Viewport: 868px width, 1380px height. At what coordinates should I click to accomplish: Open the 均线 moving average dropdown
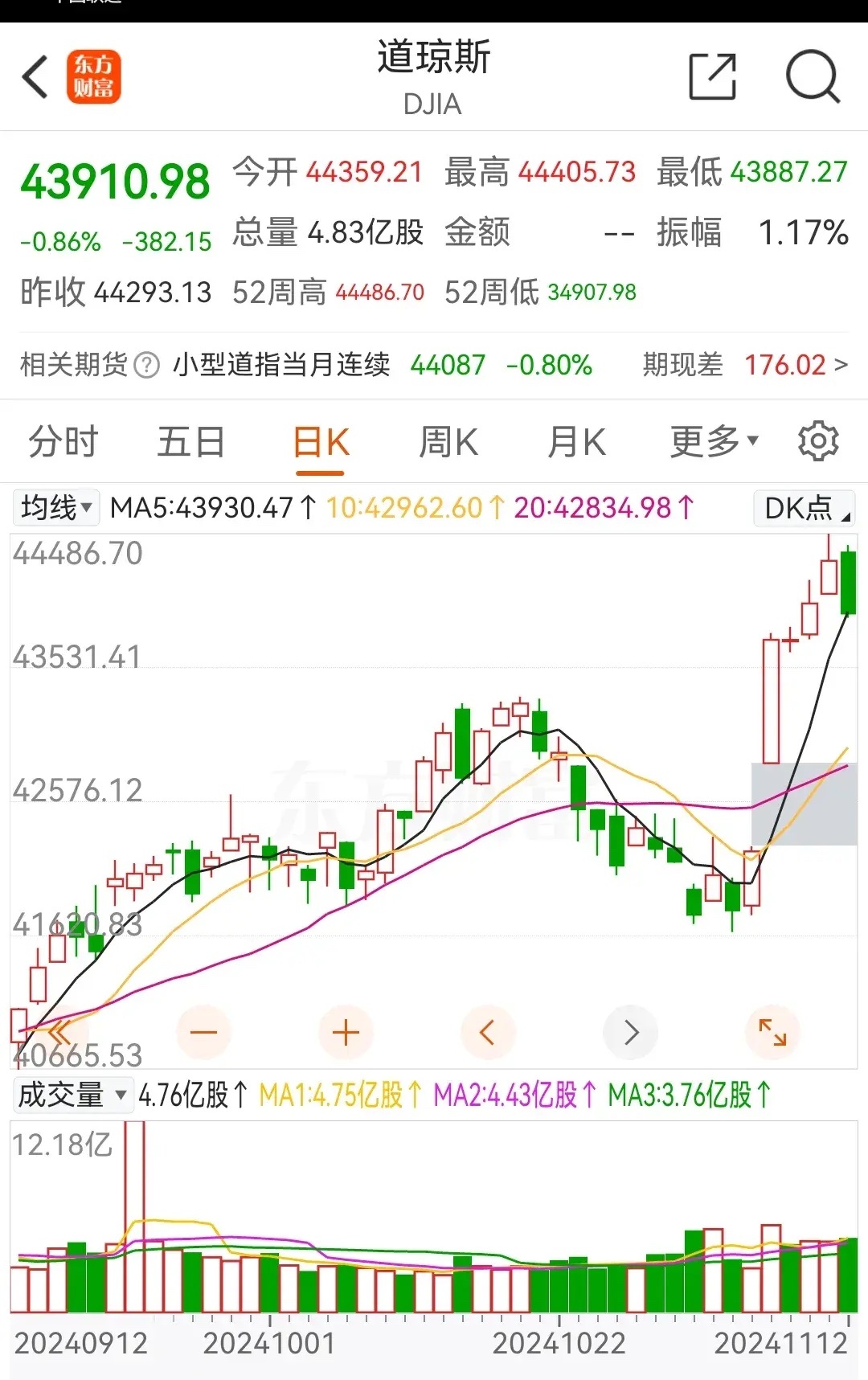pos(55,508)
